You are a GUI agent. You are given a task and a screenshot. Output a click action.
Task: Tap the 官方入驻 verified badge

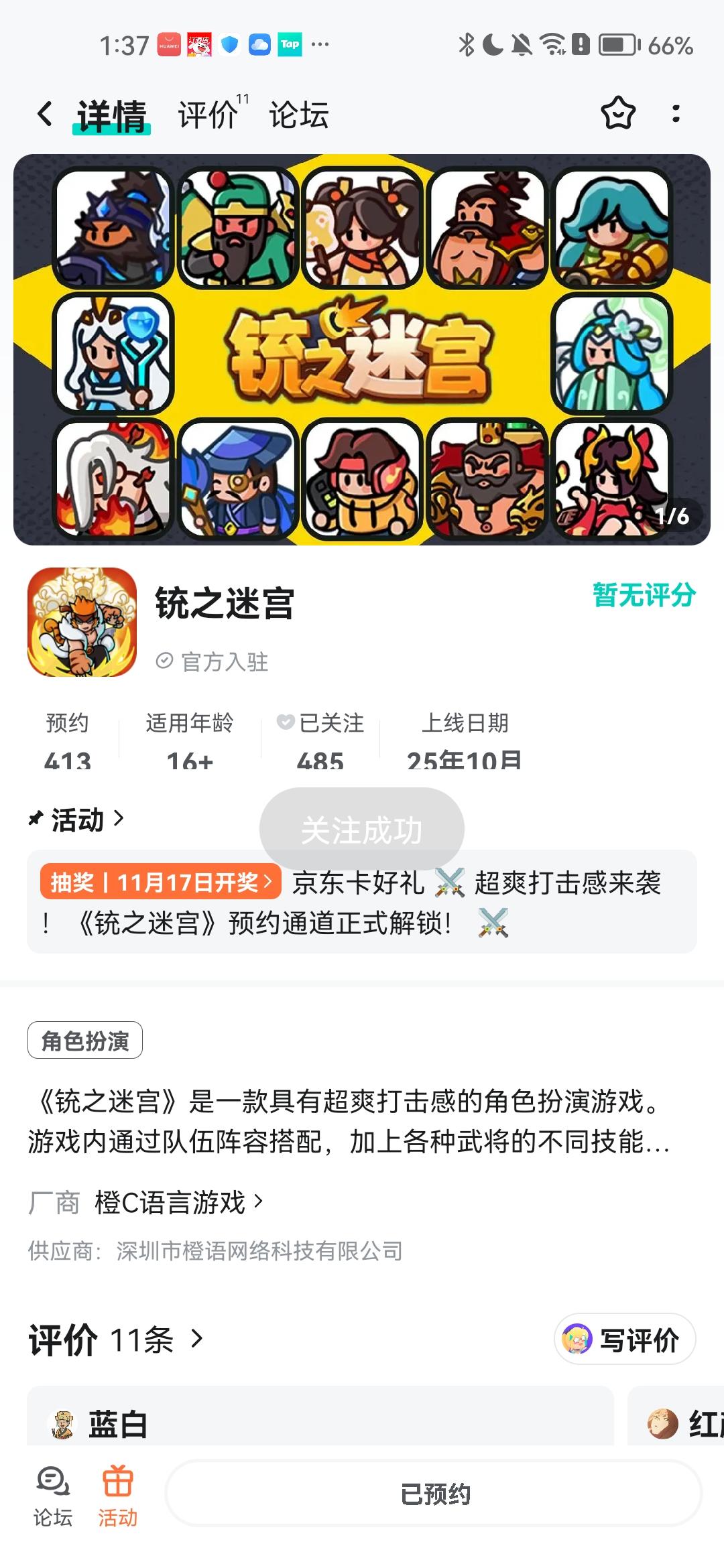[x=213, y=663]
